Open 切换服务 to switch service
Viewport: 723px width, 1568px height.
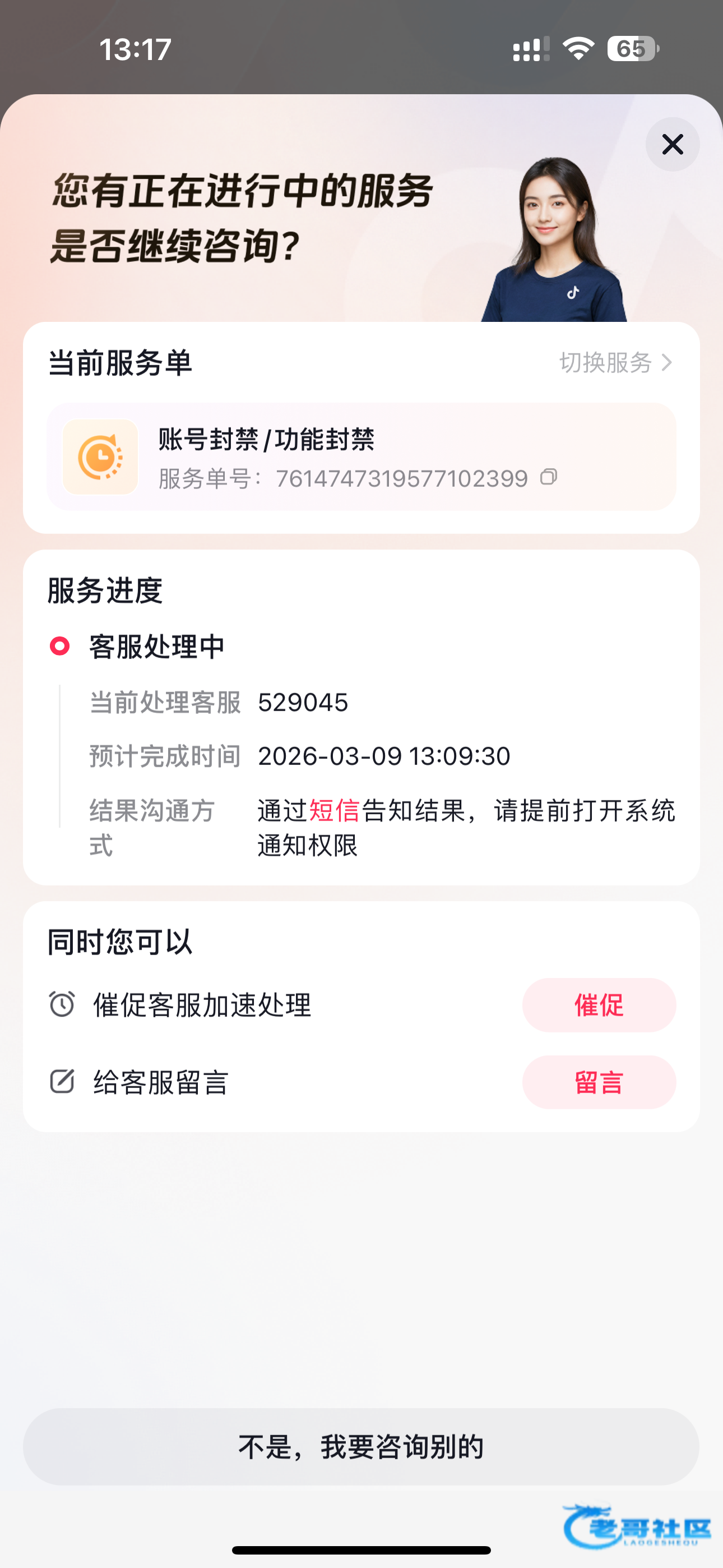(615, 363)
